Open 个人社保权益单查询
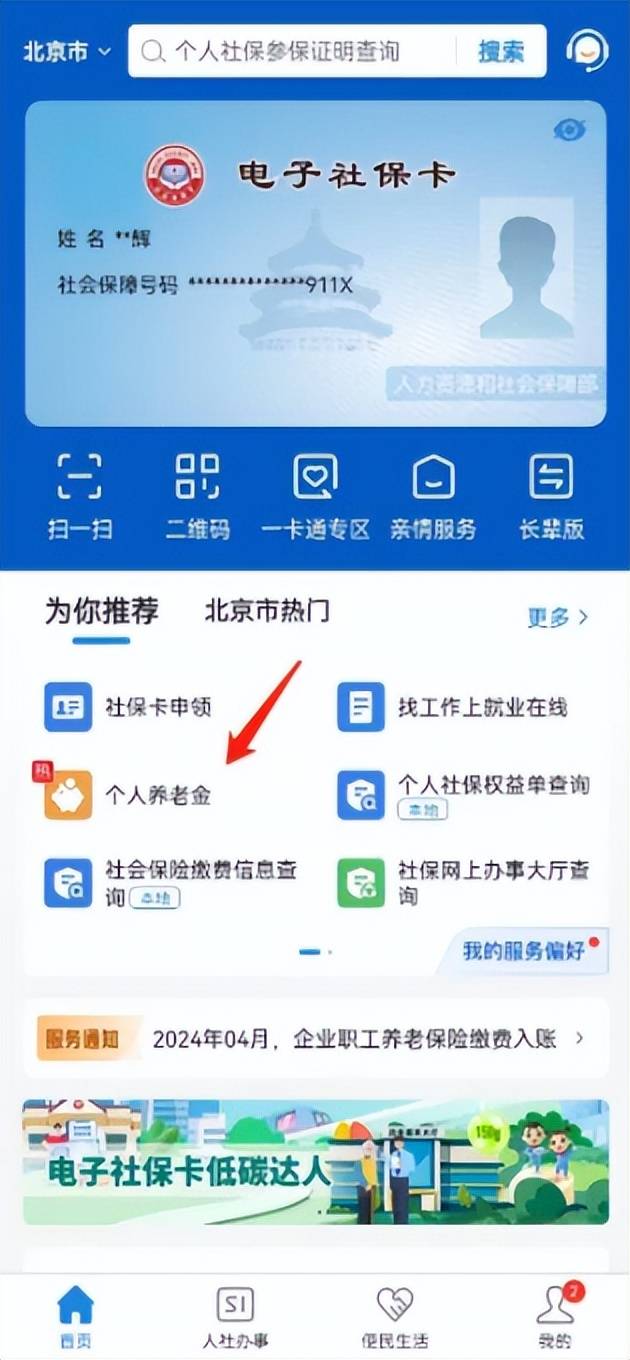 [x=470, y=794]
